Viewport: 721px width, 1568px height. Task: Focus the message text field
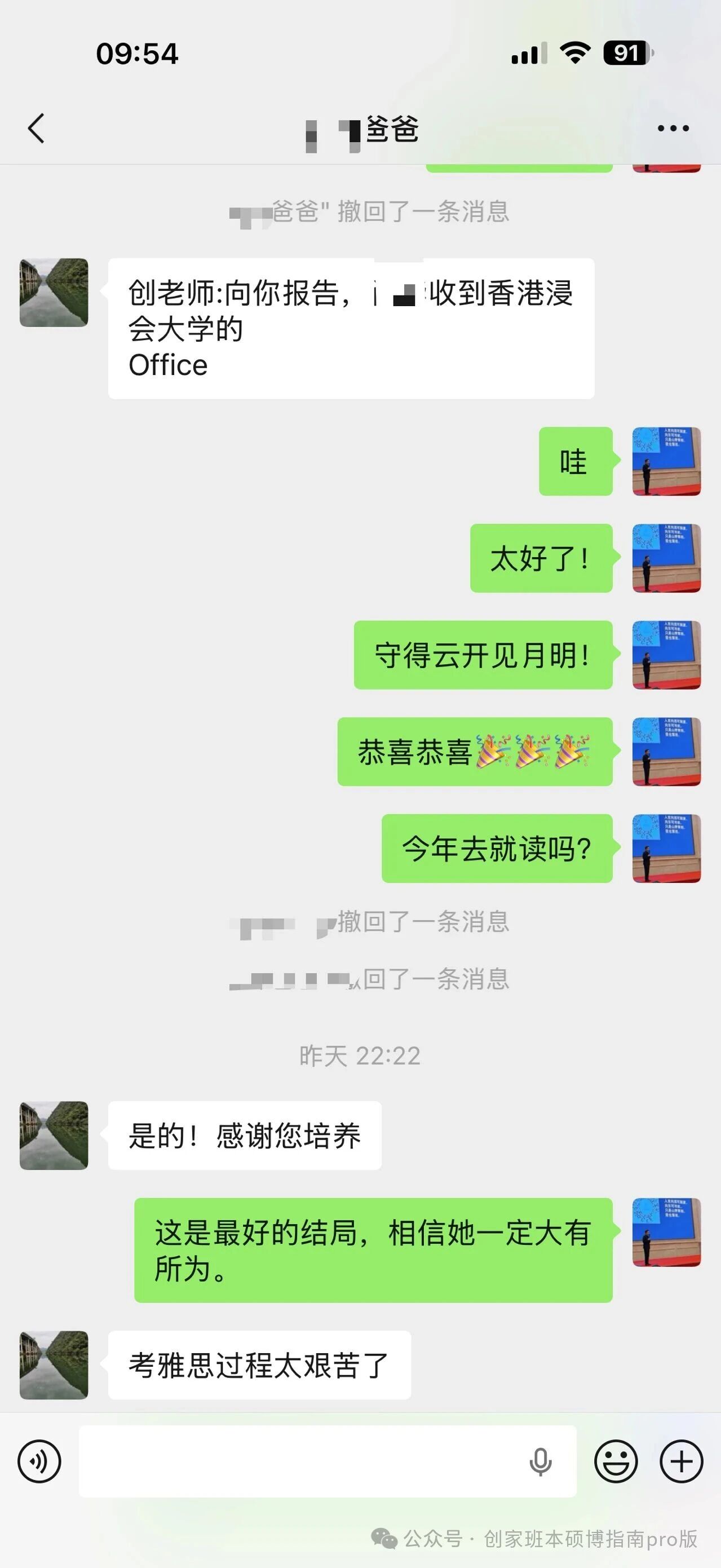pyautogui.click(x=328, y=1461)
